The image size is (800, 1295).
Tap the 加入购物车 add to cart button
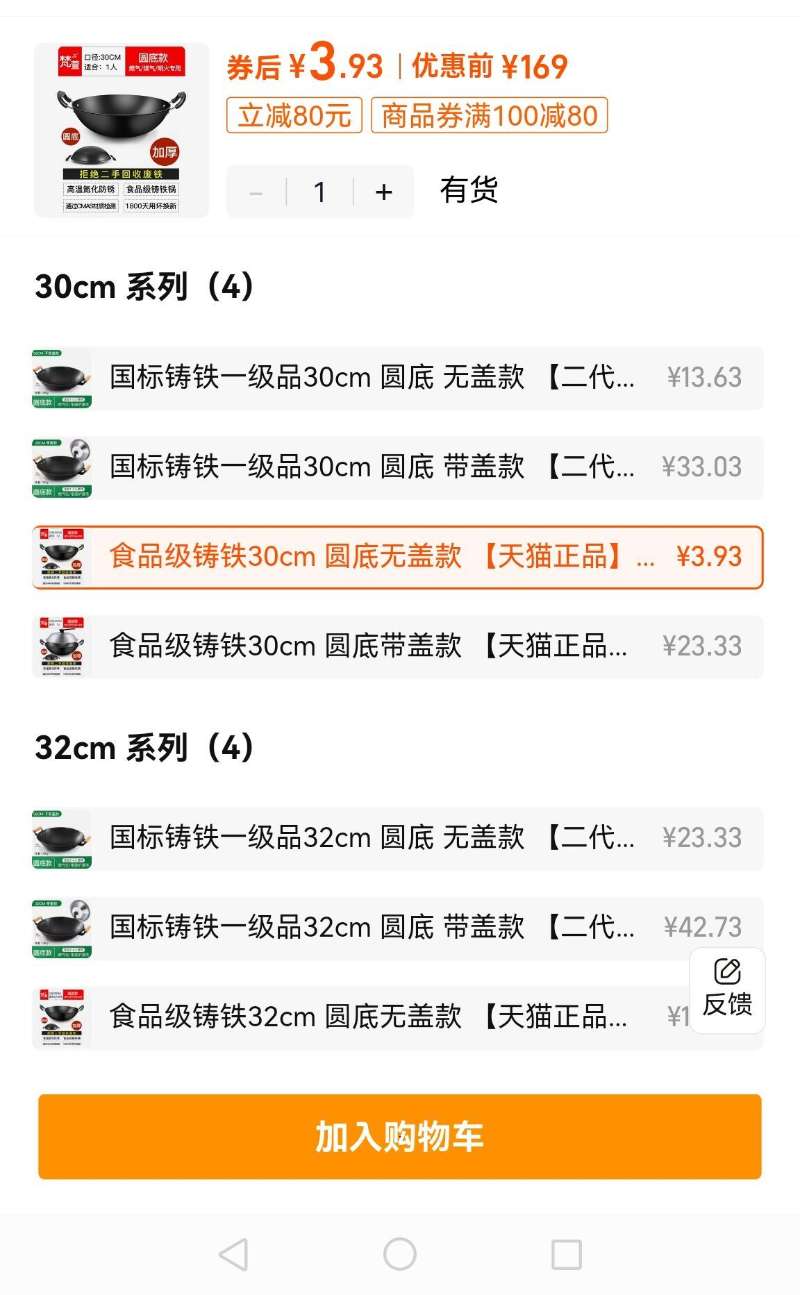tap(400, 1137)
